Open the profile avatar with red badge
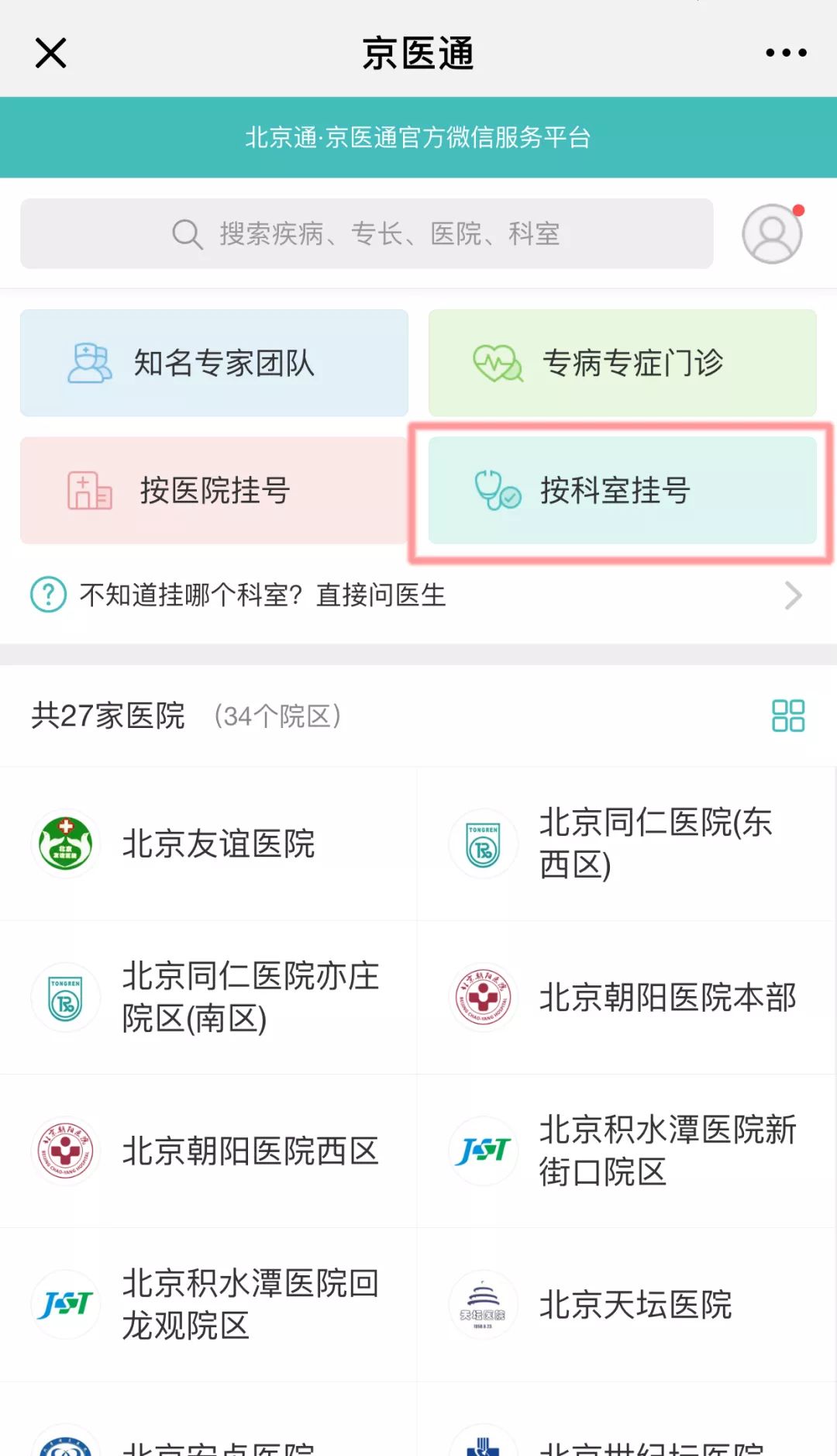Viewport: 837px width, 1456px height. coord(770,233)
